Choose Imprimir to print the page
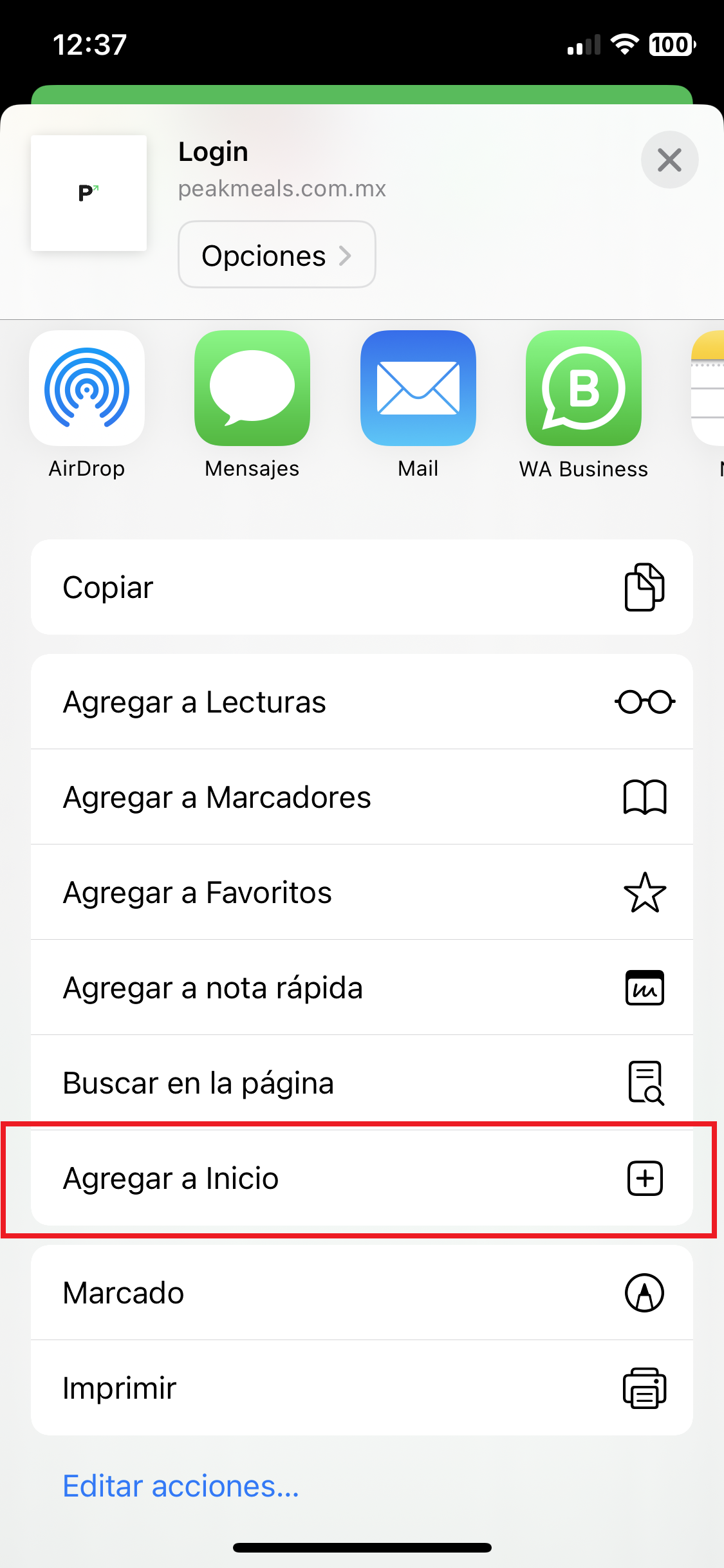This screenshot has height=1568, width=724. [362, 1388]
